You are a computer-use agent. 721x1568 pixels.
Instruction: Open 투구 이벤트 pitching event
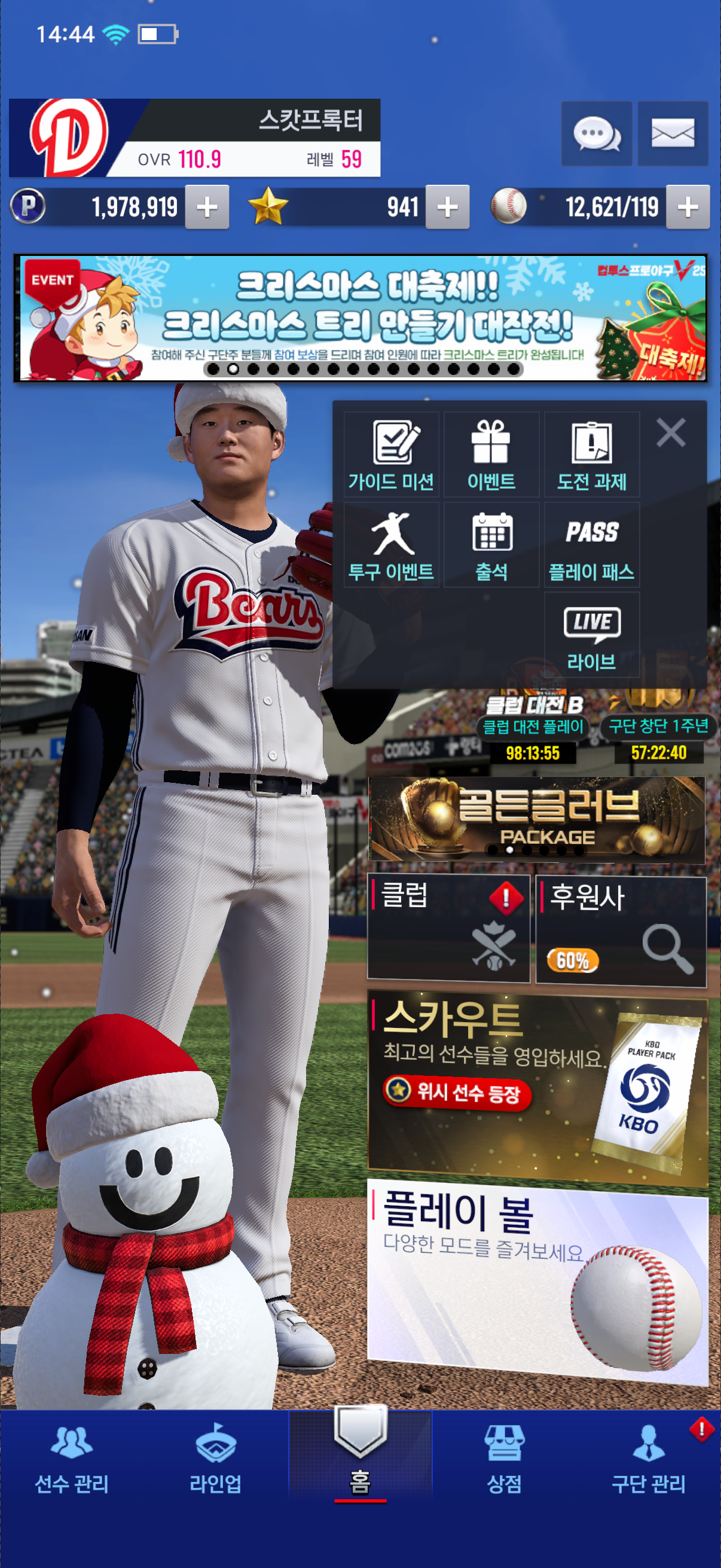[x=391, y=545]
